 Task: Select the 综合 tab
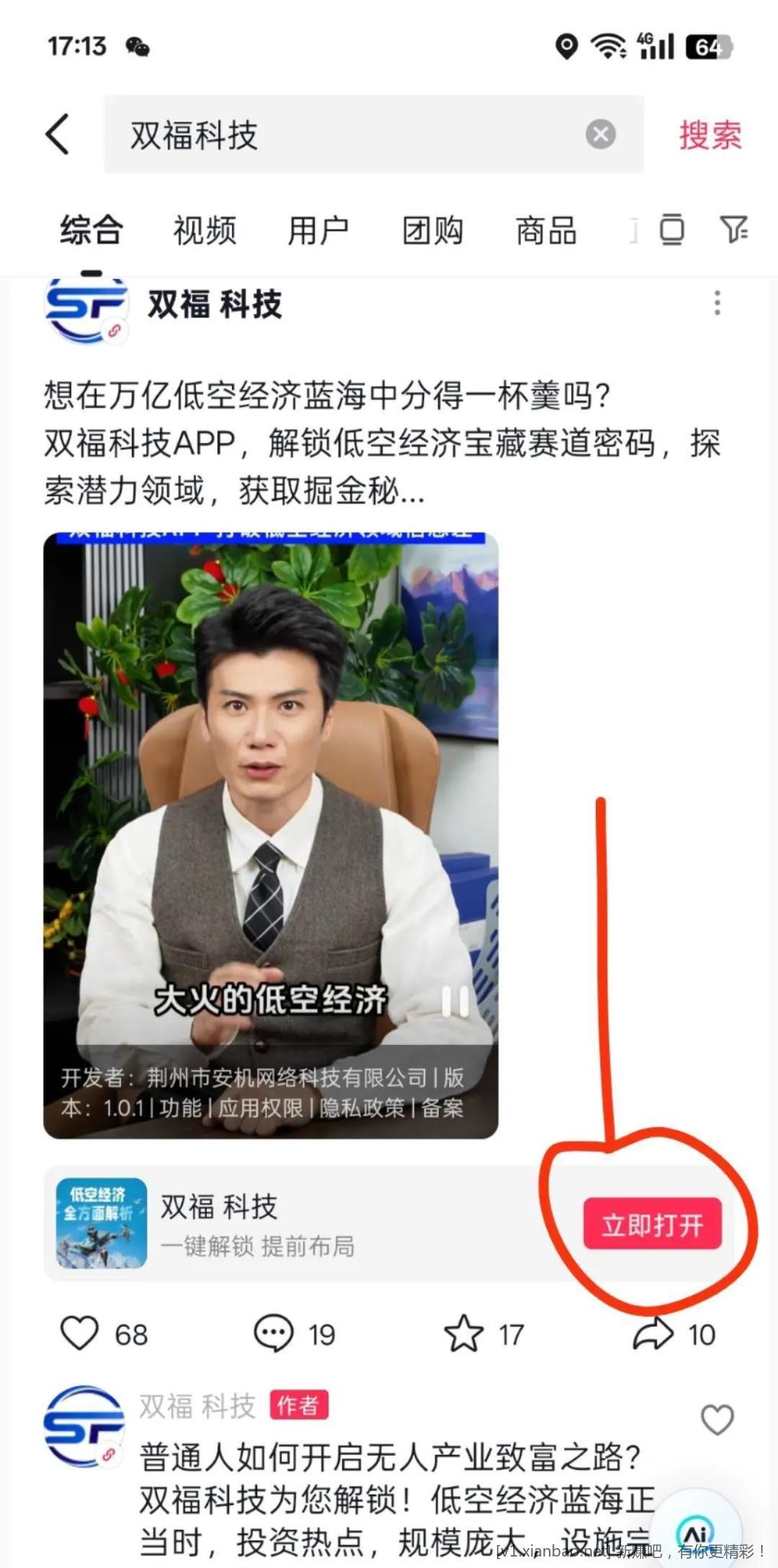[91, 230]
